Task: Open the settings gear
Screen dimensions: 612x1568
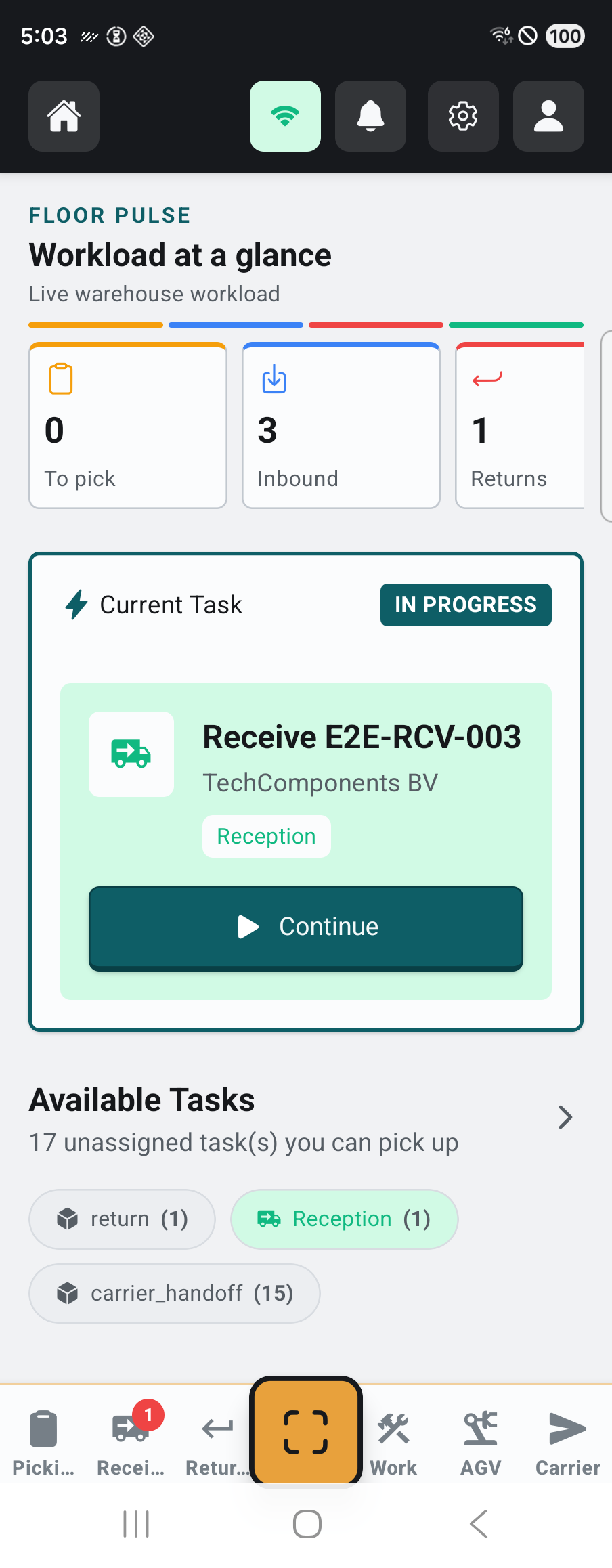Action: point(463,116)
